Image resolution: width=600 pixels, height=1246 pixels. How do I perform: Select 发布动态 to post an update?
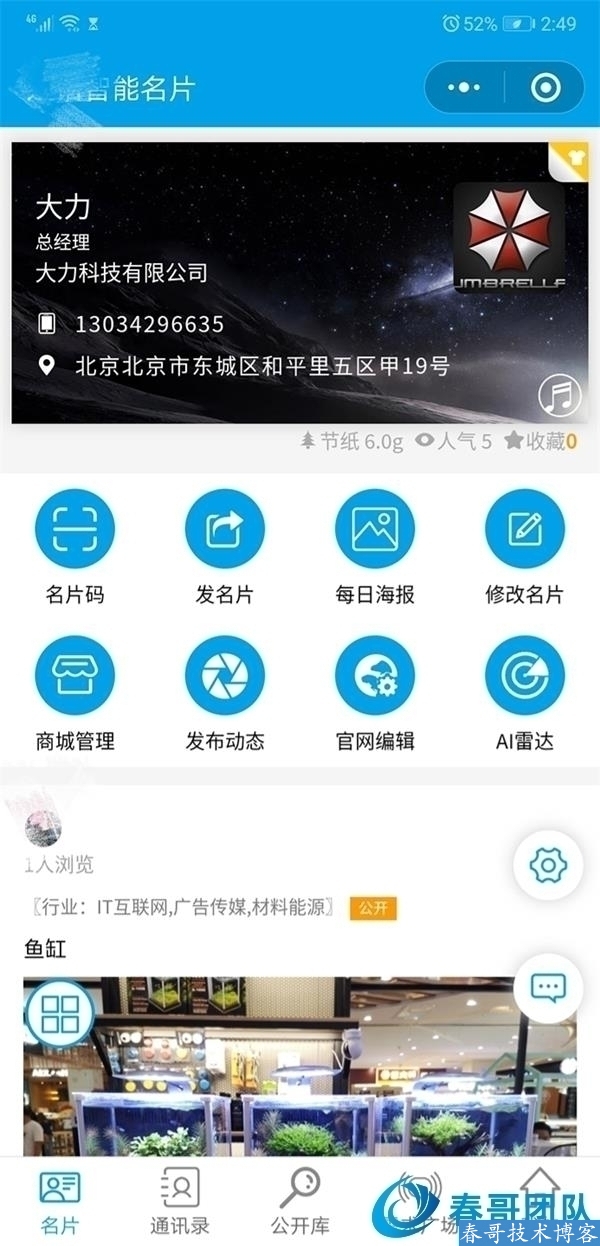225,676
